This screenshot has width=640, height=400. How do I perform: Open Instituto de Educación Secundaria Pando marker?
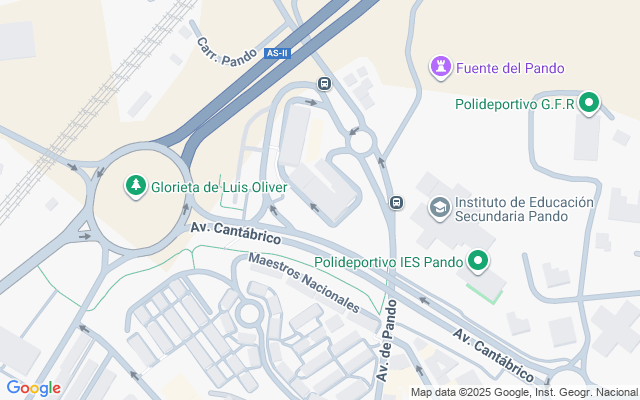point(438,208)
